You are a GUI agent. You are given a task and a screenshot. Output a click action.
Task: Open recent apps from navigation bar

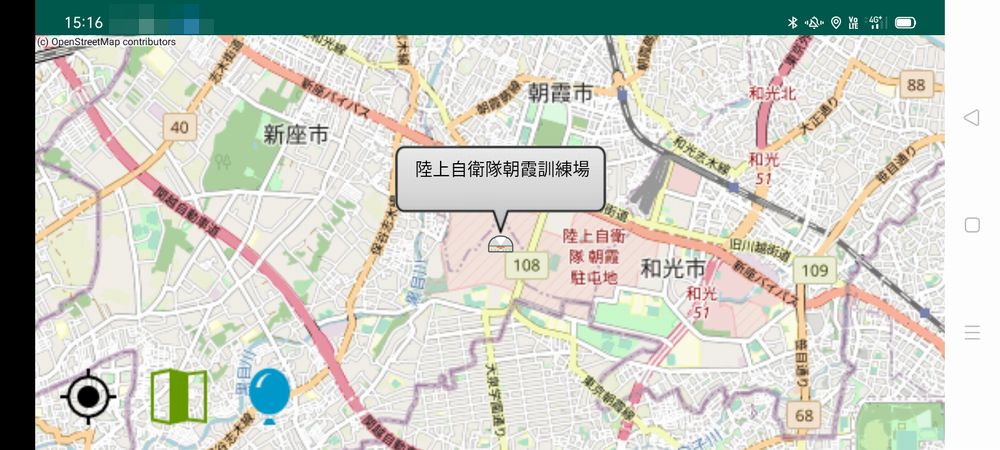971,332
